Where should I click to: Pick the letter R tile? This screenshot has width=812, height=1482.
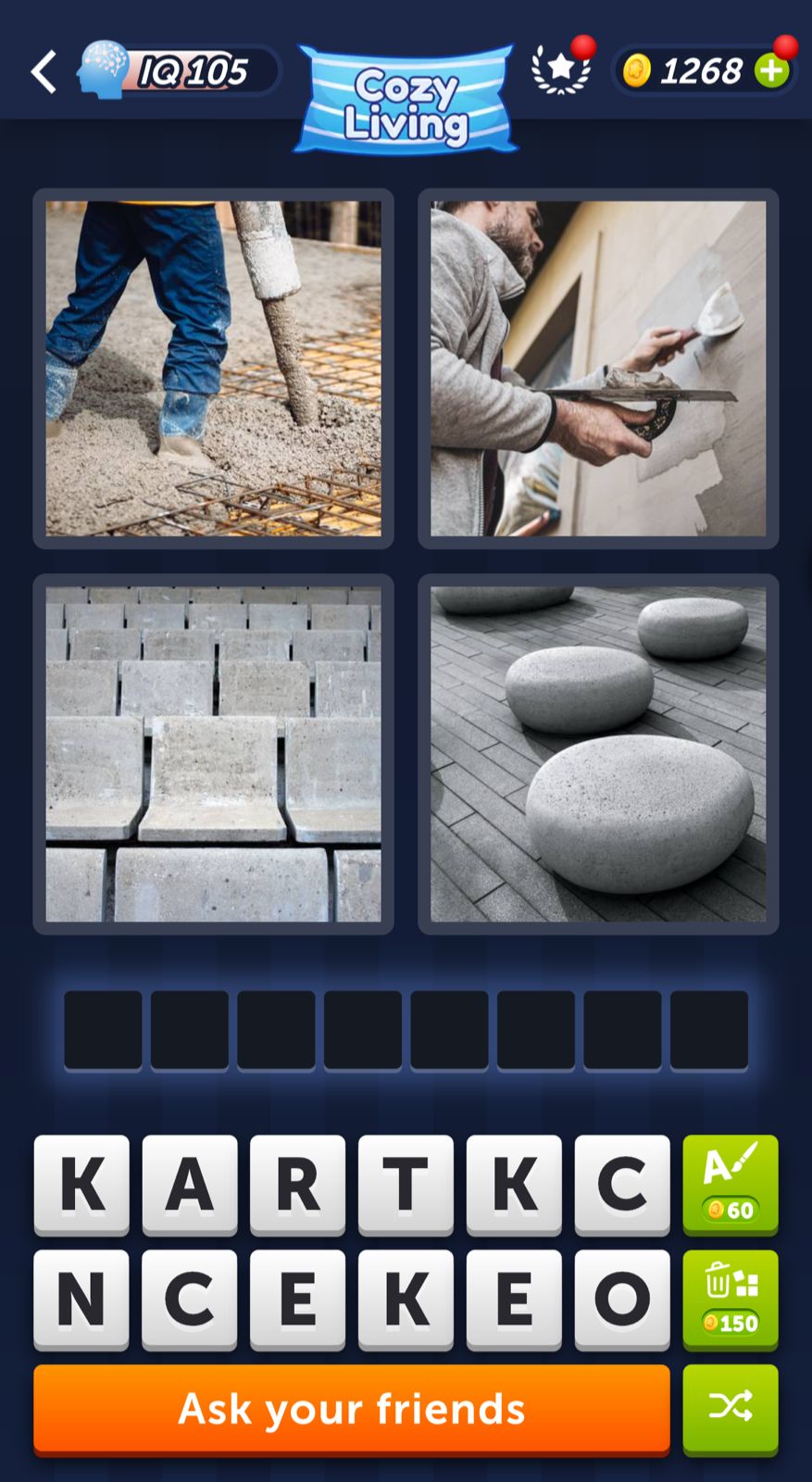coord(297,1185)
